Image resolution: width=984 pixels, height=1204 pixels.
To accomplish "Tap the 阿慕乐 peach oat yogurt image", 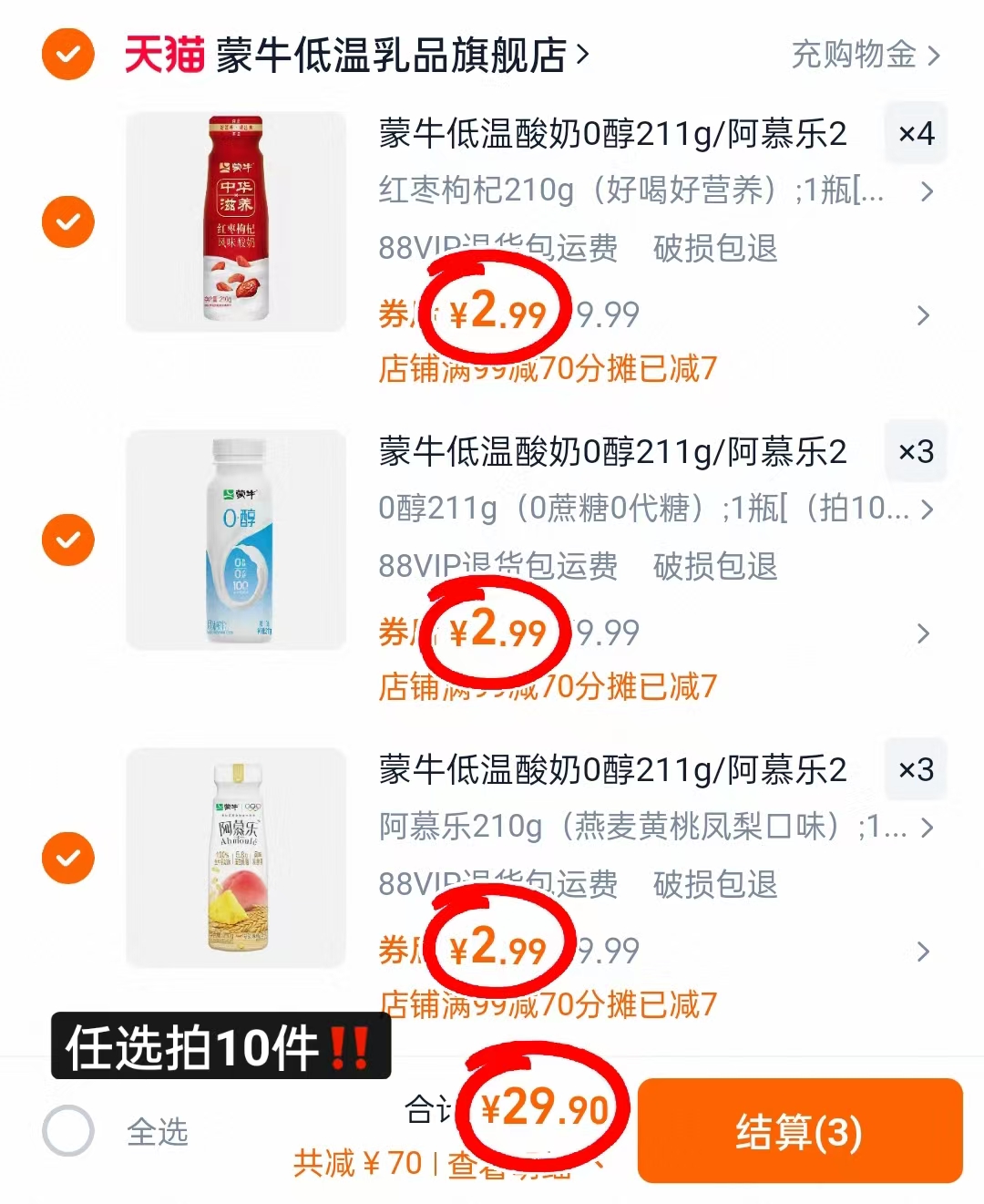I will click(239, 857).
